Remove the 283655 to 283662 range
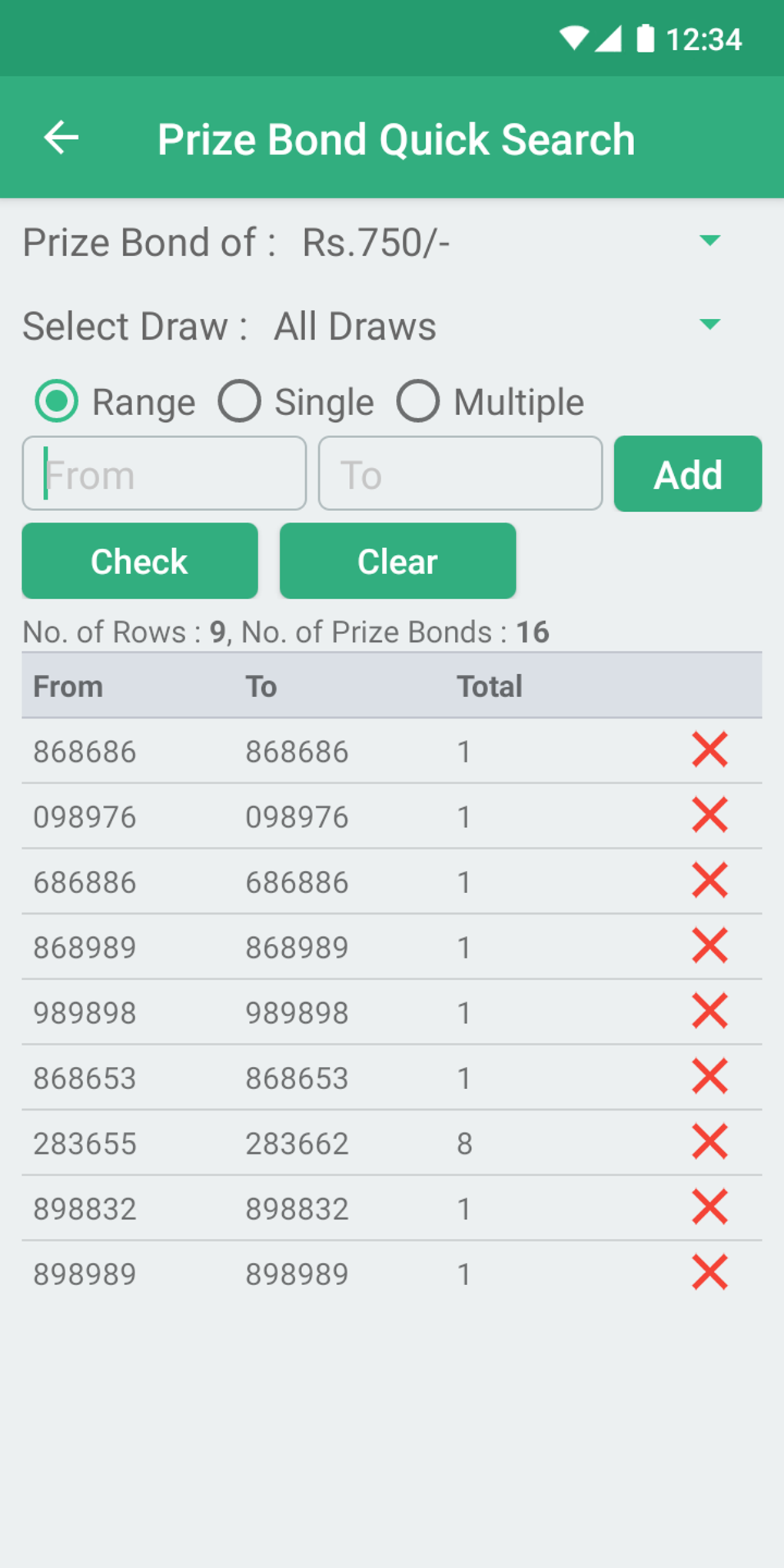 point(709,1142)
